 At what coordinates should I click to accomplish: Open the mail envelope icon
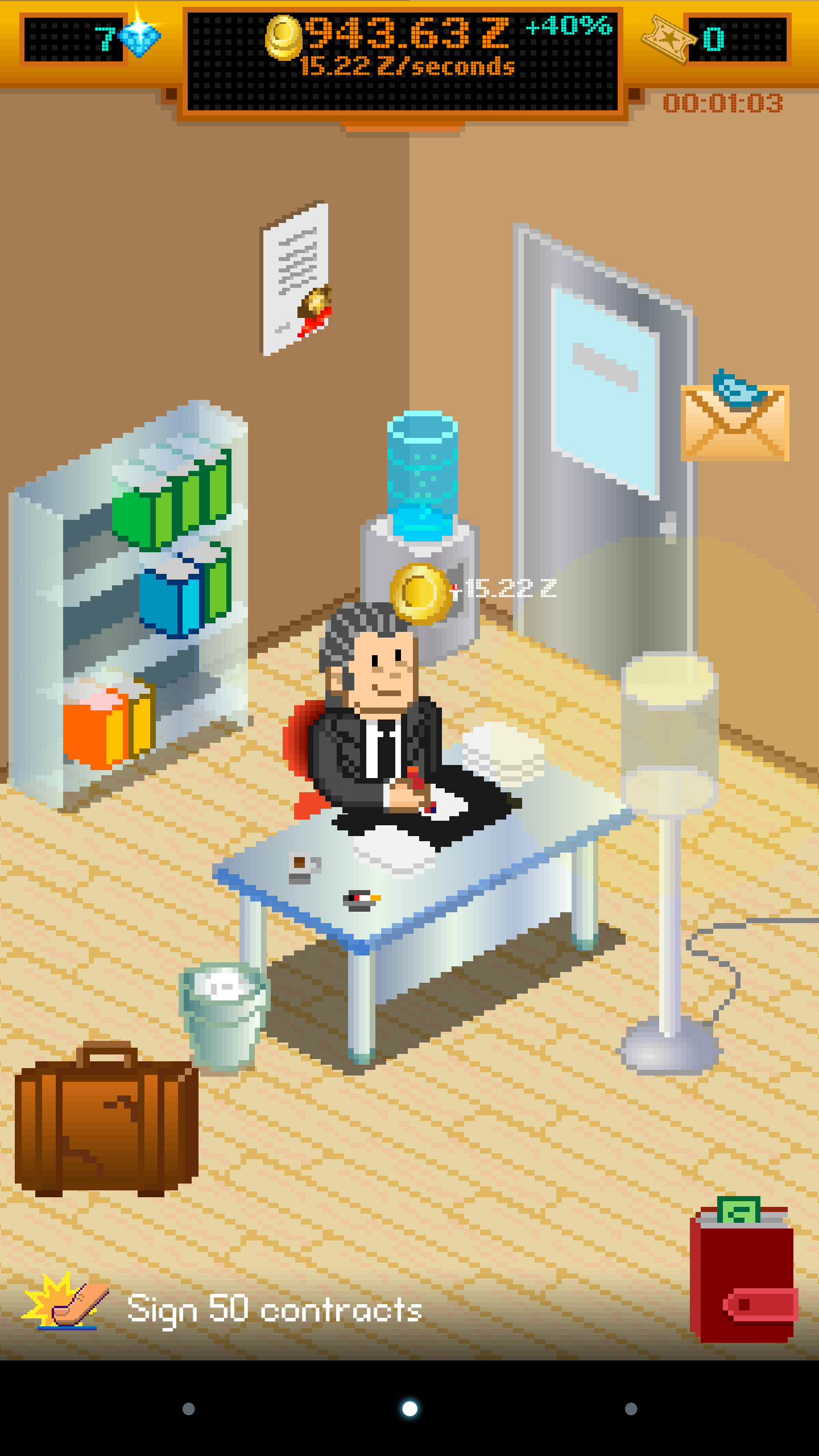point(734,420)
